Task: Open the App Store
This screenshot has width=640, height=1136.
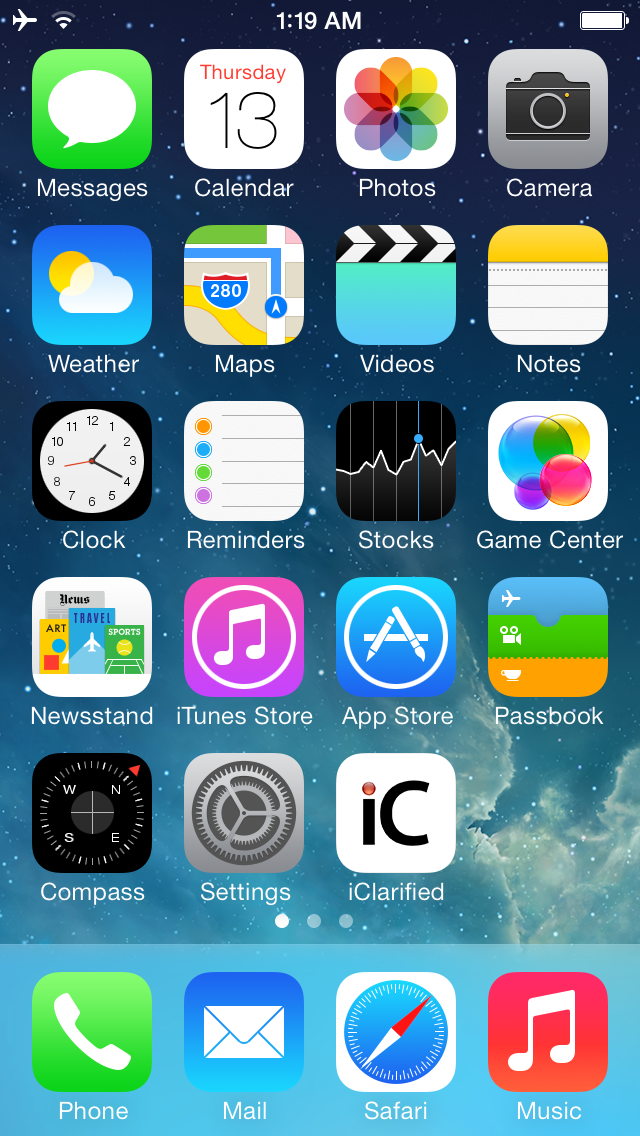Action: [x=396, y=637]
